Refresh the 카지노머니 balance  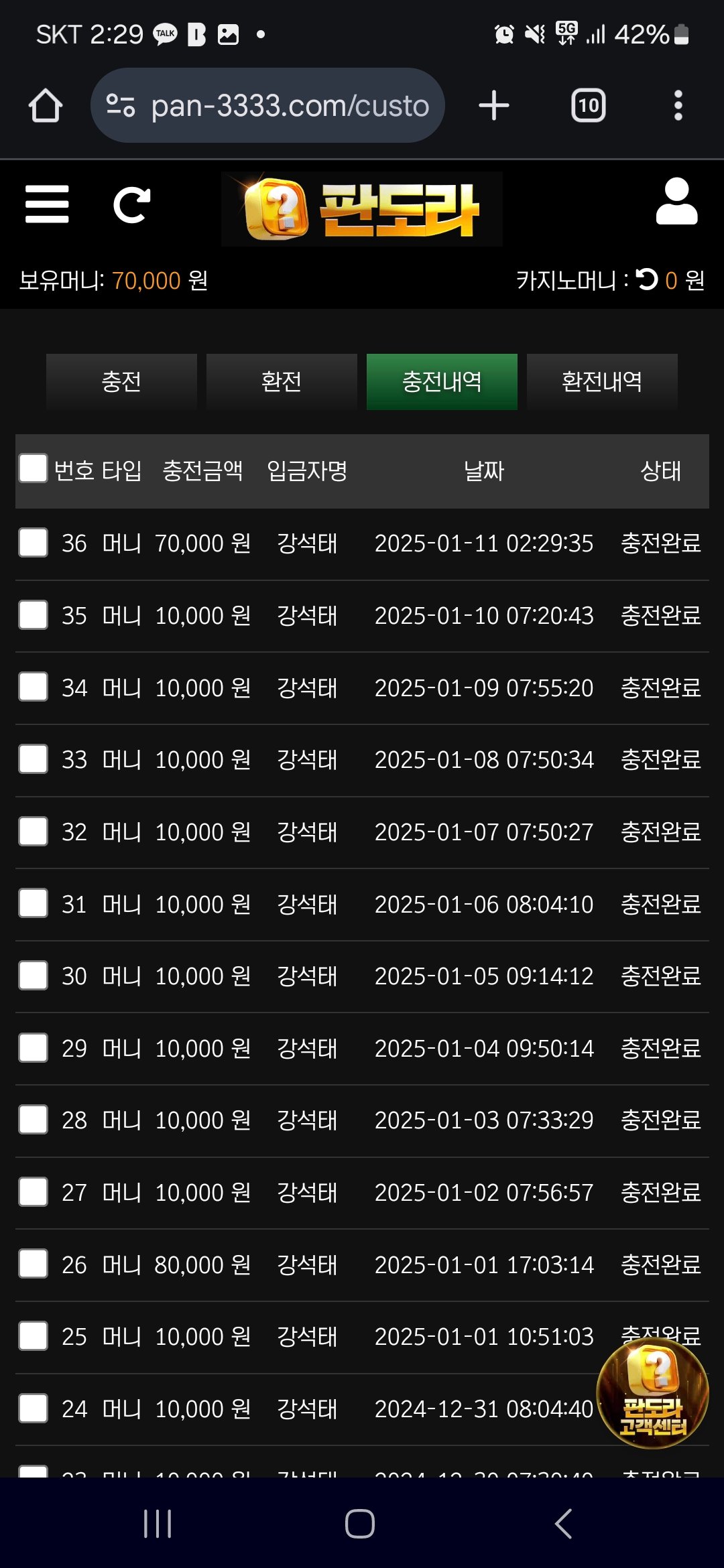coord(647,279)
